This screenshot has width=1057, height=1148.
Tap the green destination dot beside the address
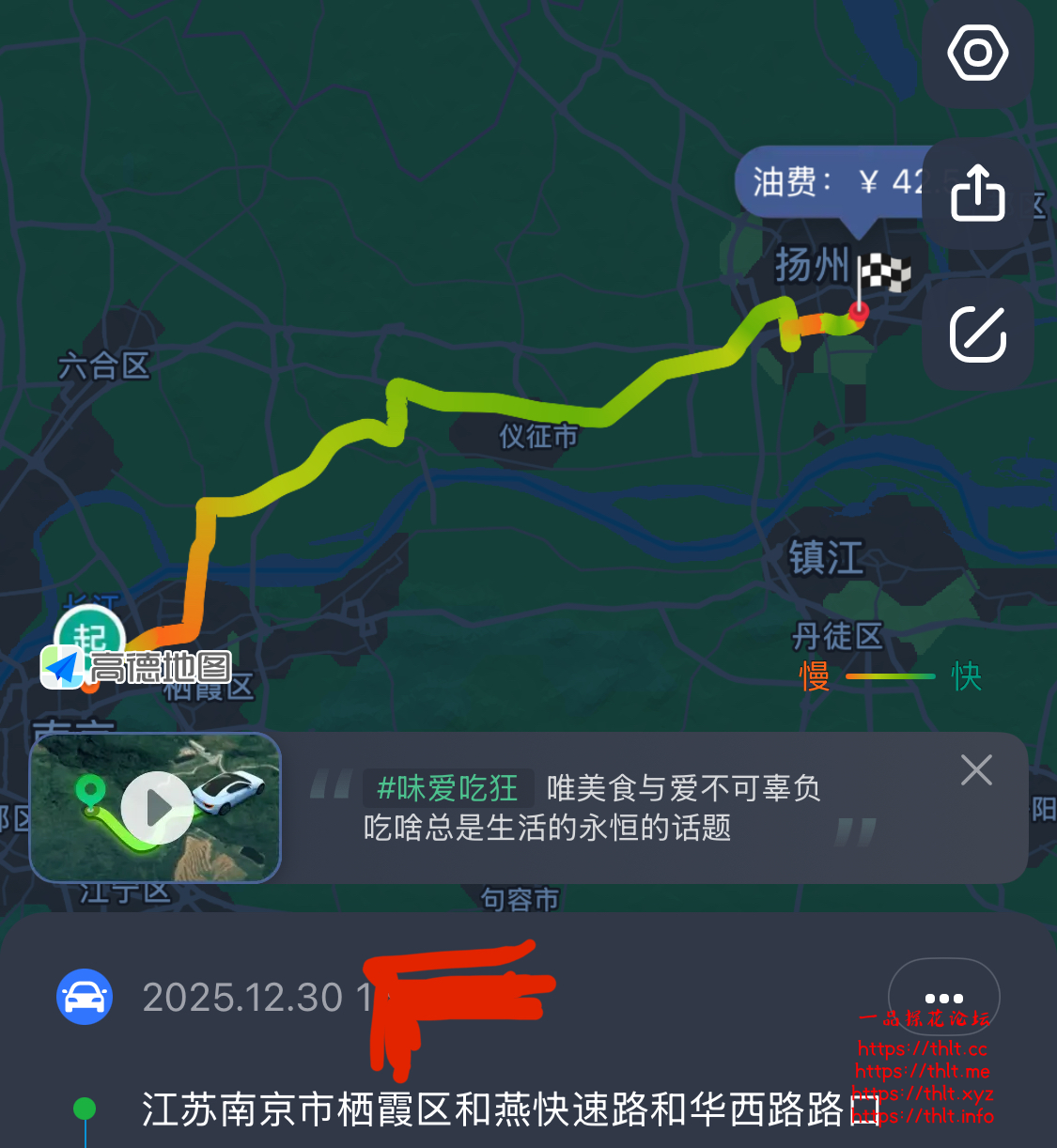click(x=85, y=1109)
